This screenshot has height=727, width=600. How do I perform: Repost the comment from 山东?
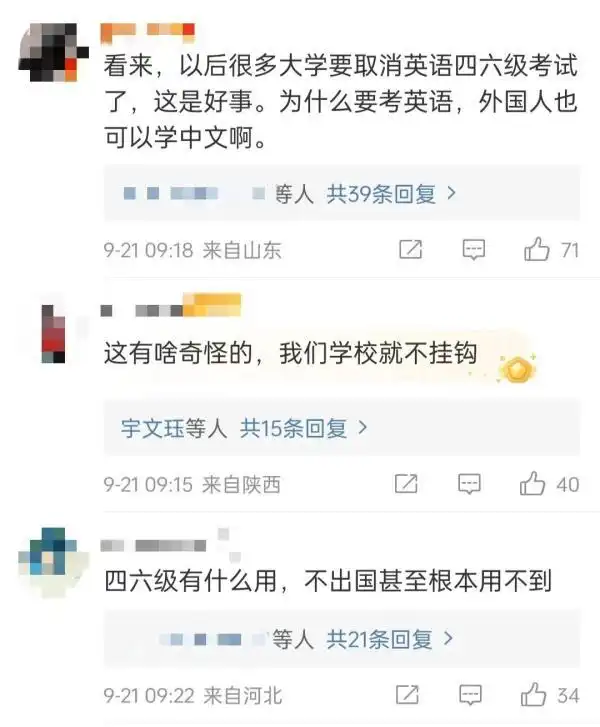coord(410,250)
